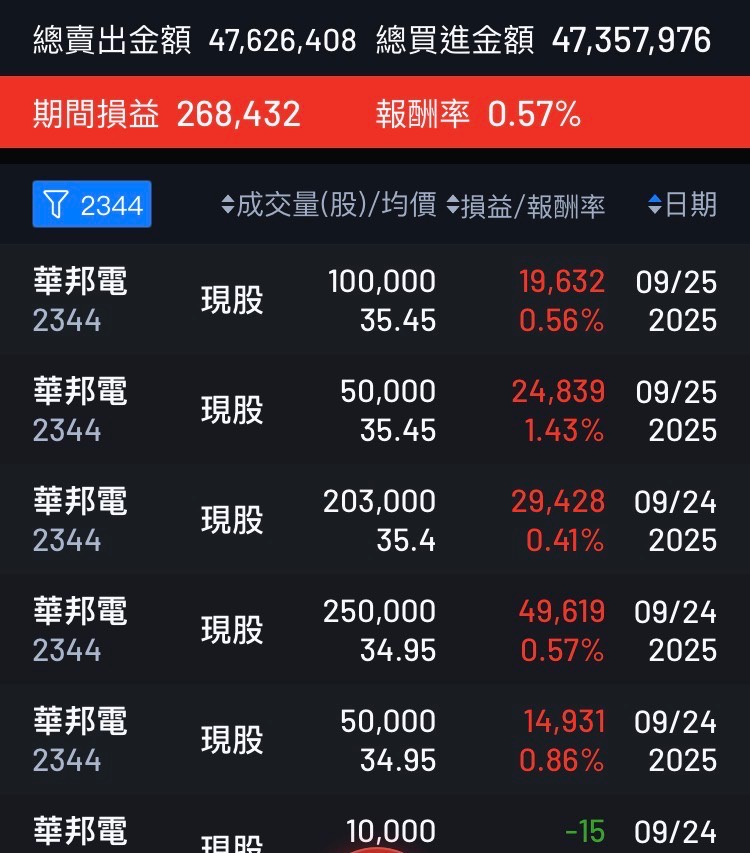Sort by 成交量(股)/均價 column
The image size is (750, 853).
329,206
